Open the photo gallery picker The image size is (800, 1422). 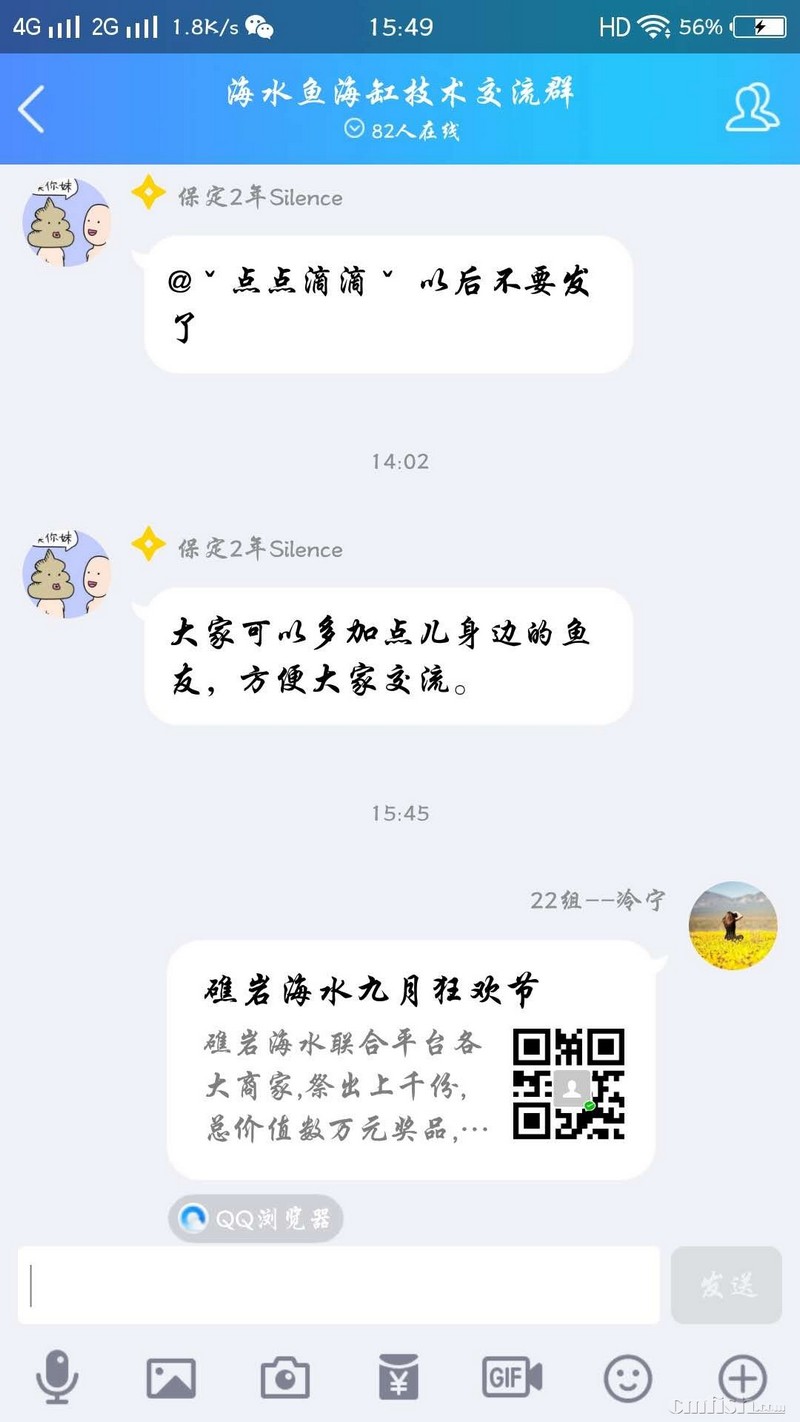click(x=171, y=1378)
